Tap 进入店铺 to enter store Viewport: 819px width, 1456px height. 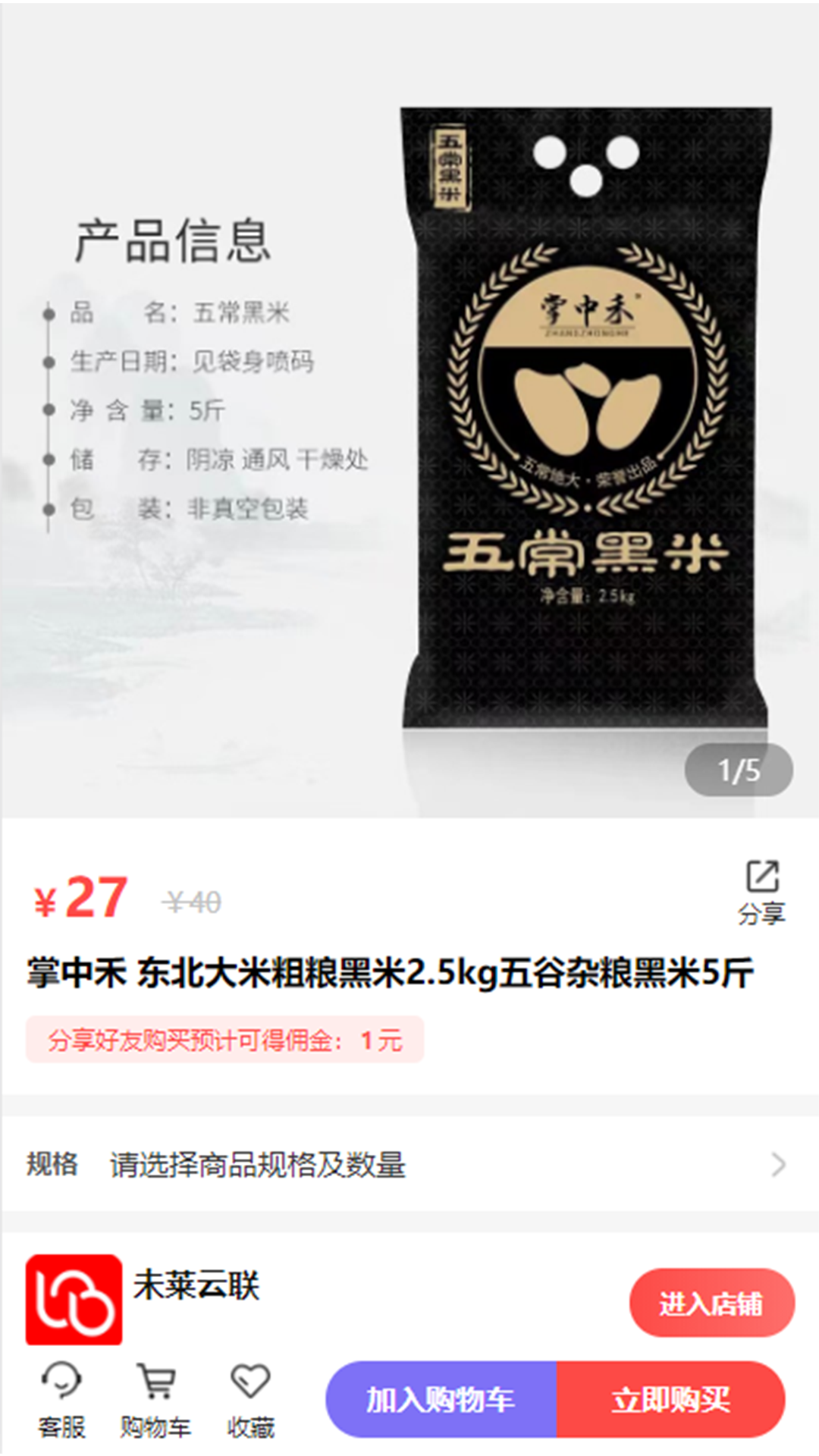[x=712, y=1301]
